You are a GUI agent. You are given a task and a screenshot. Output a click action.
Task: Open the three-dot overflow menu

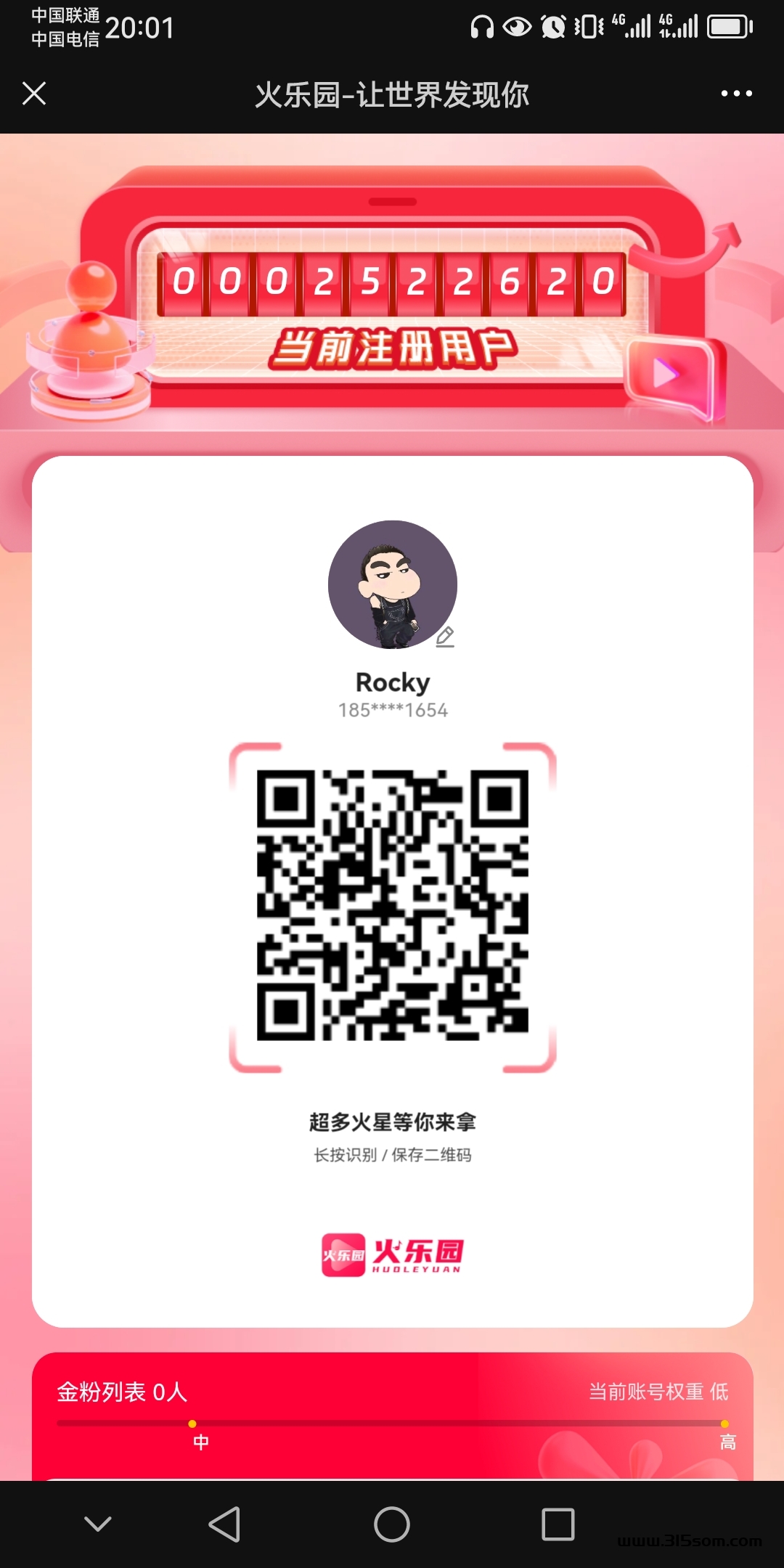pyautogui.click(x=736, y=94)
